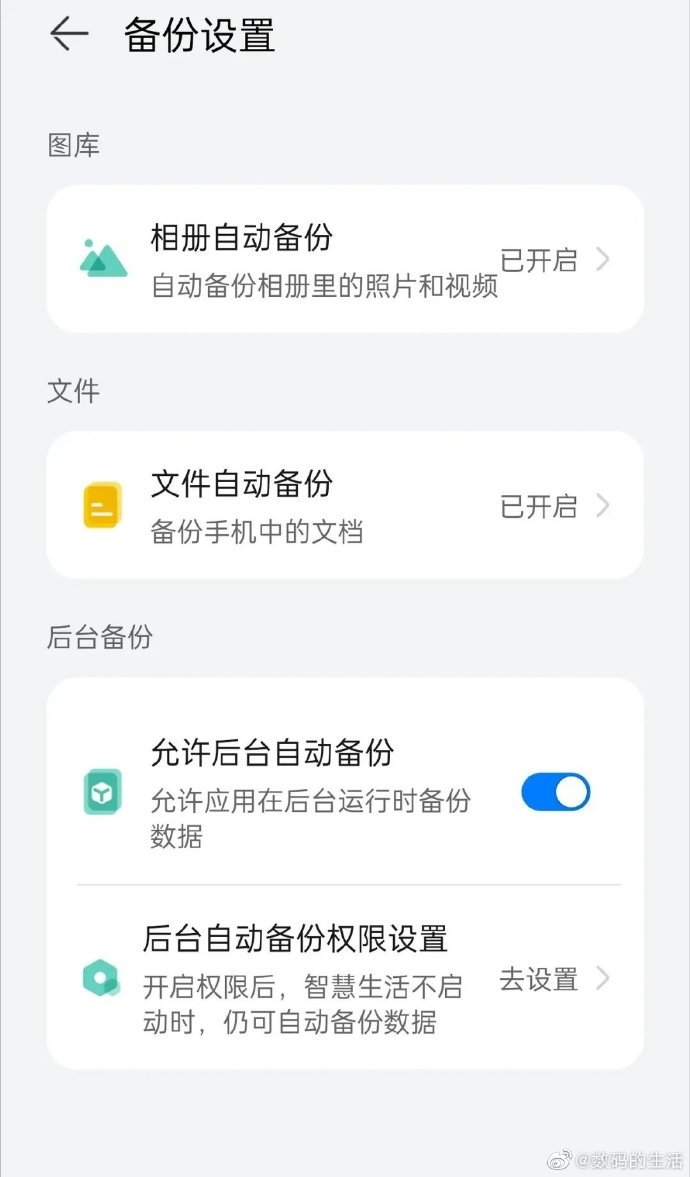The width and height of the screenshot is (690, 1177).
Task: Go back from 备份设置
Action: 69,35
